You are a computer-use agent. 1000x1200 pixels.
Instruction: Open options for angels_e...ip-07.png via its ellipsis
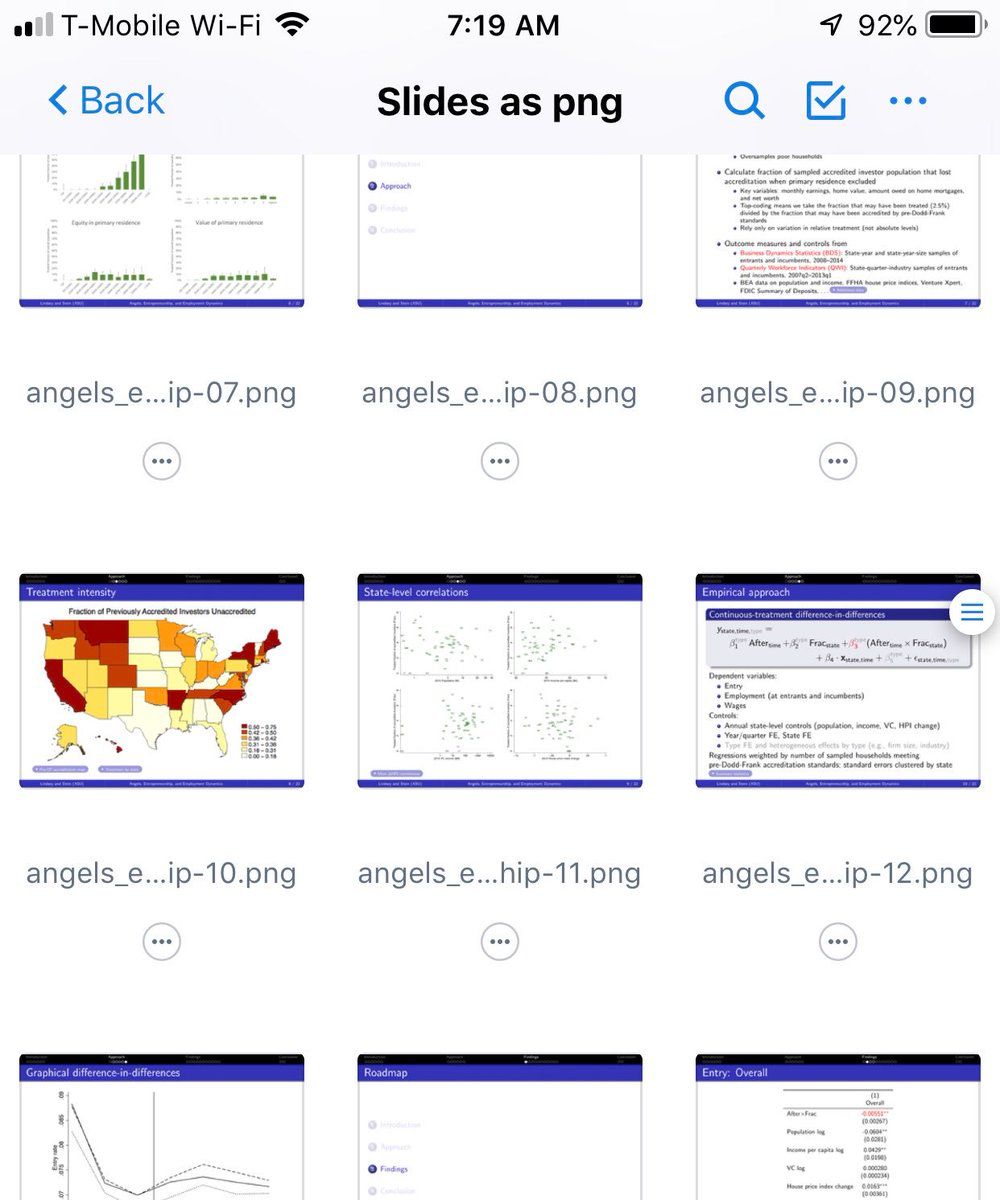coord(161,461)
